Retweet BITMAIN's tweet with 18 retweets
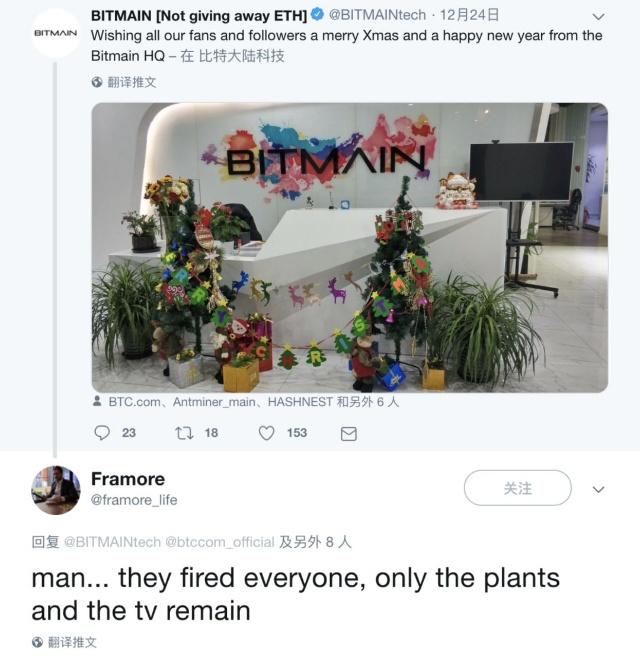 tap(184, 433)
